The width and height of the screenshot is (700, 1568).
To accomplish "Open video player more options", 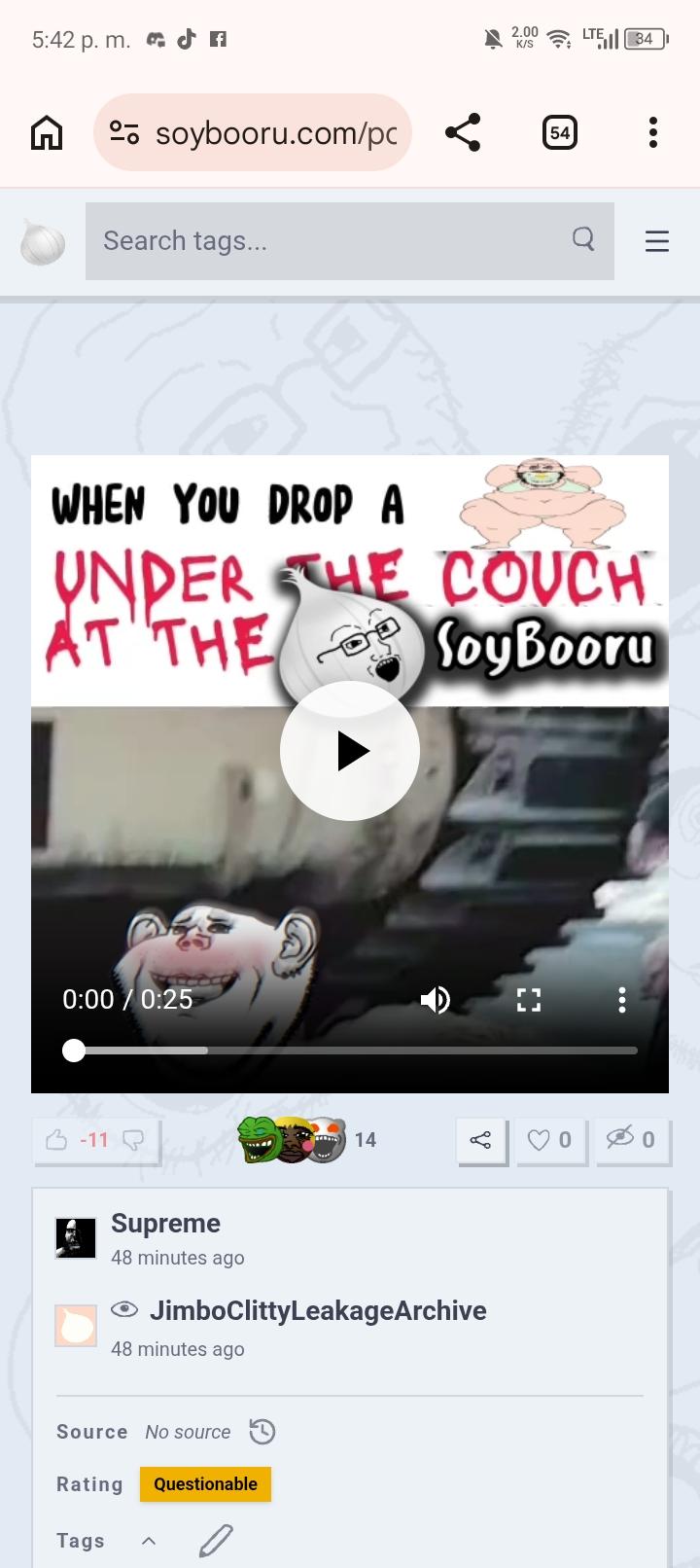I will (621, 999).
